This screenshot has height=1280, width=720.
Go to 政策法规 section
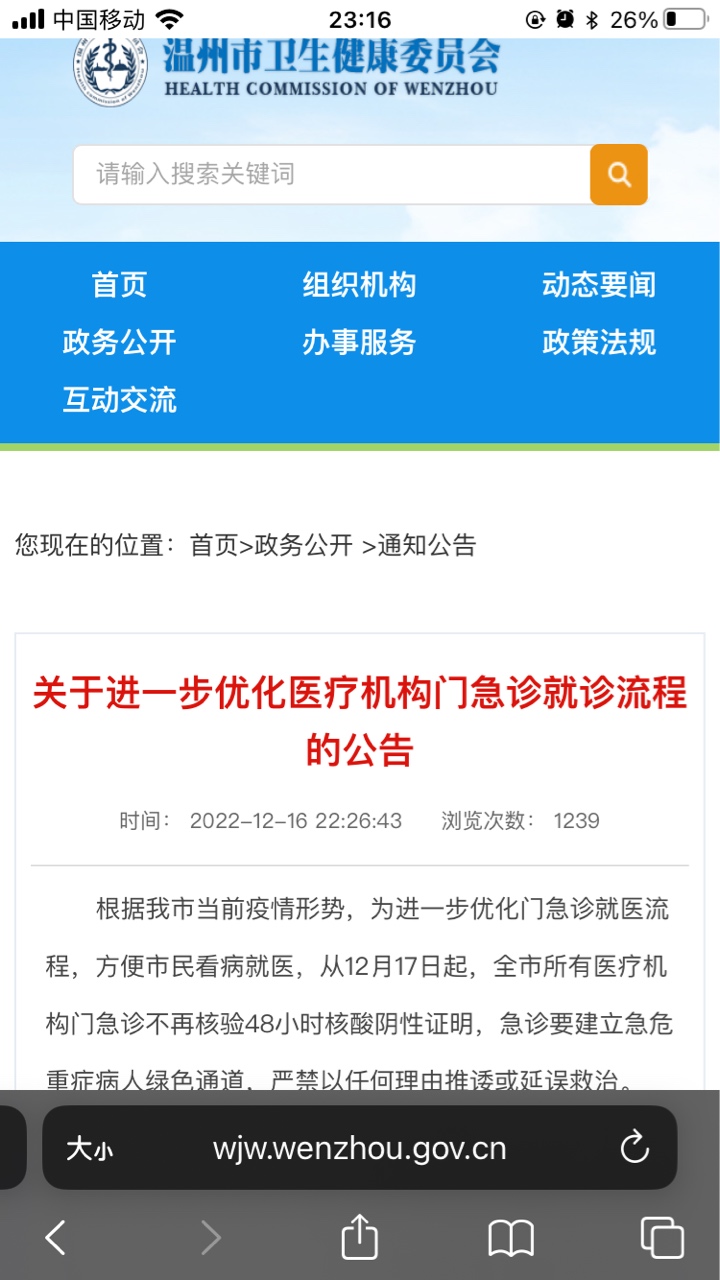(x=599, y=343)
